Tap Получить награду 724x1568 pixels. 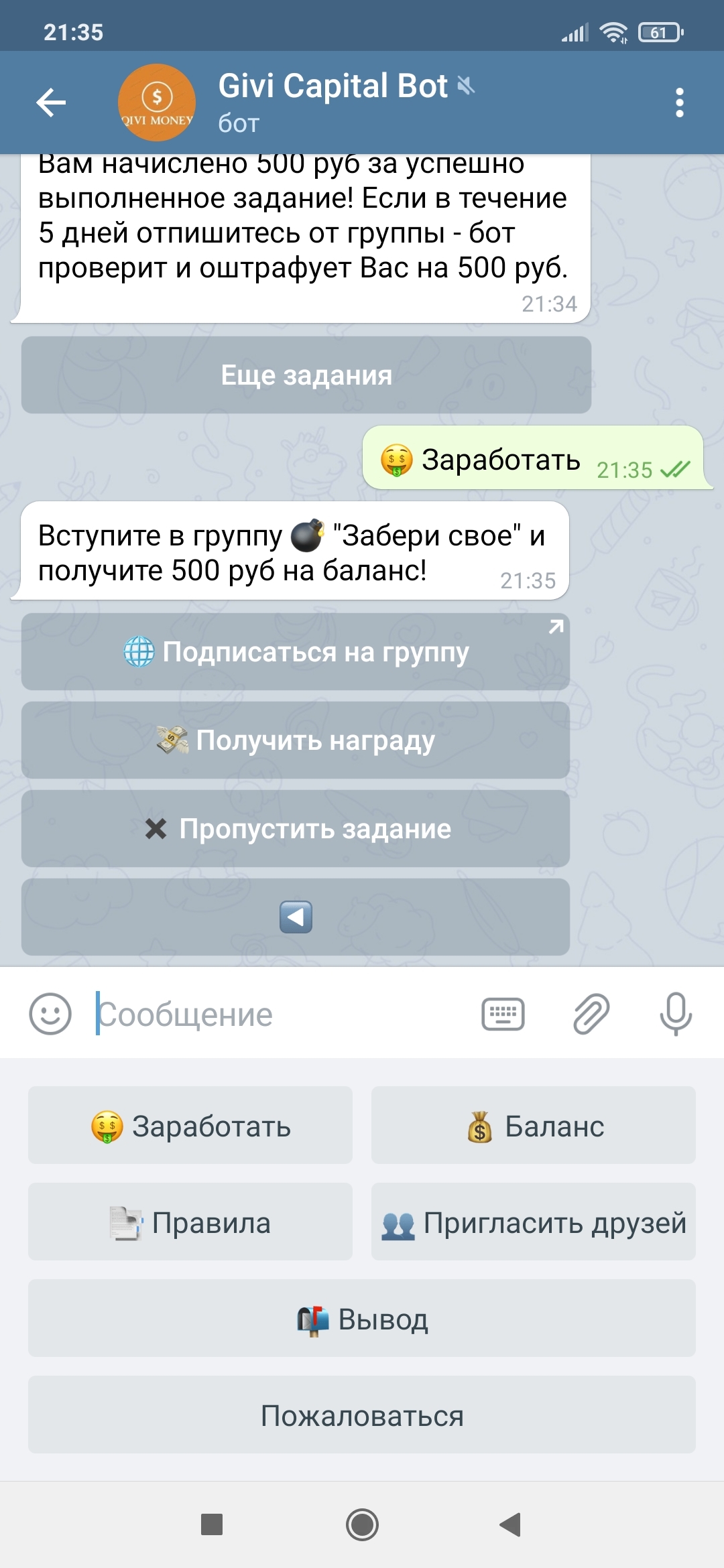click(296, 740)
